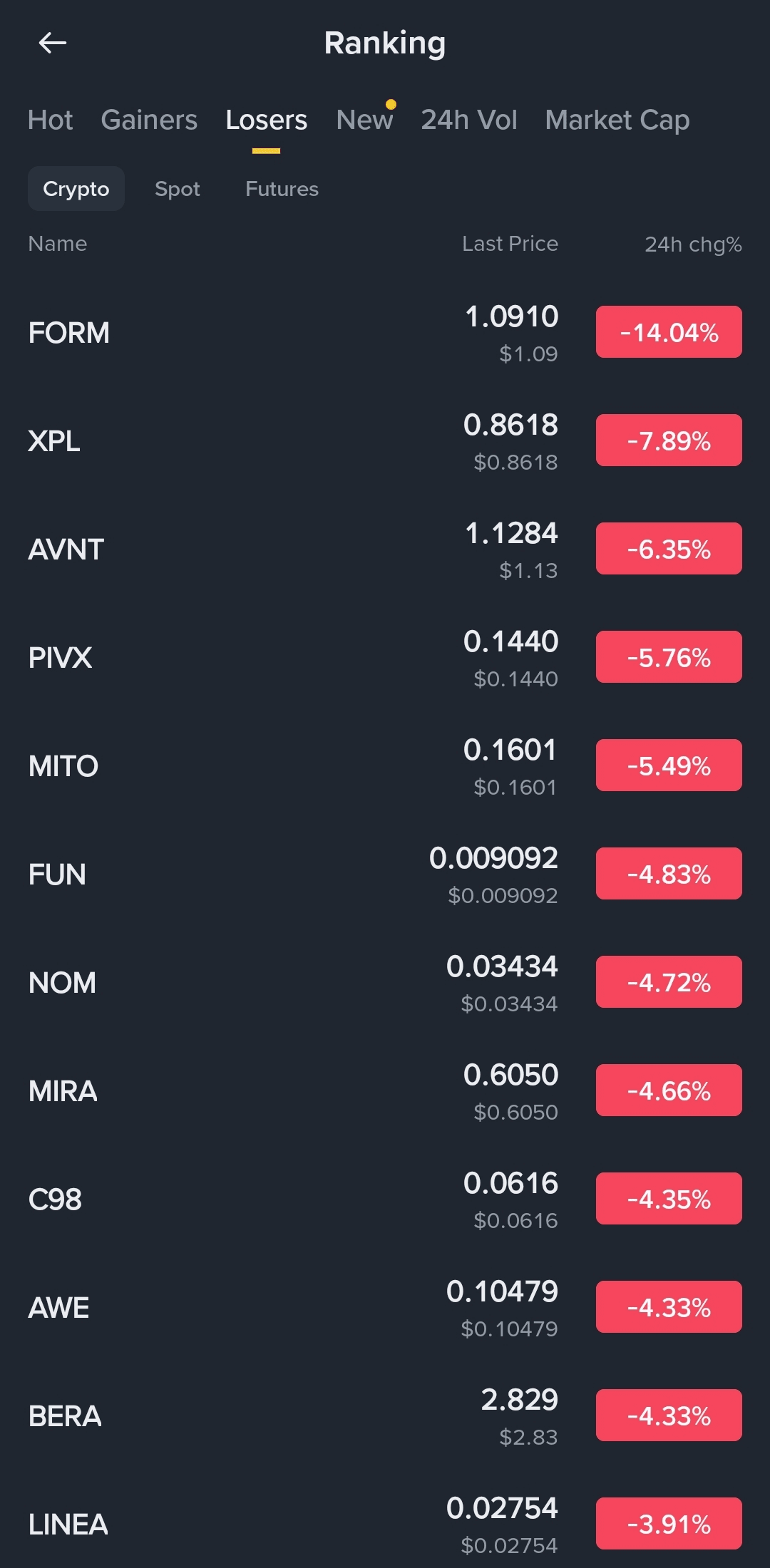The width and height of the screenshot is (770, 1568).
Task: View the MITO coin page
Action: (63, 766)
